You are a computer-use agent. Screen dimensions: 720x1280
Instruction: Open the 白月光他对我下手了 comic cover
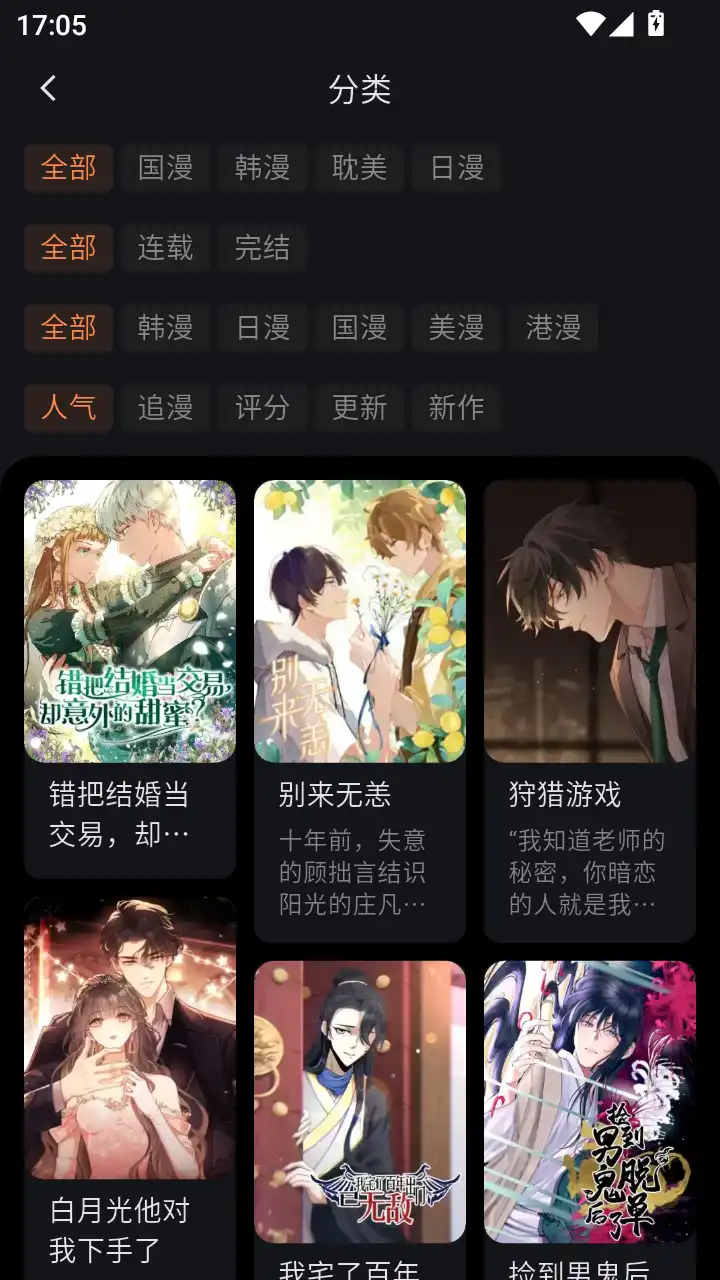130,1040
